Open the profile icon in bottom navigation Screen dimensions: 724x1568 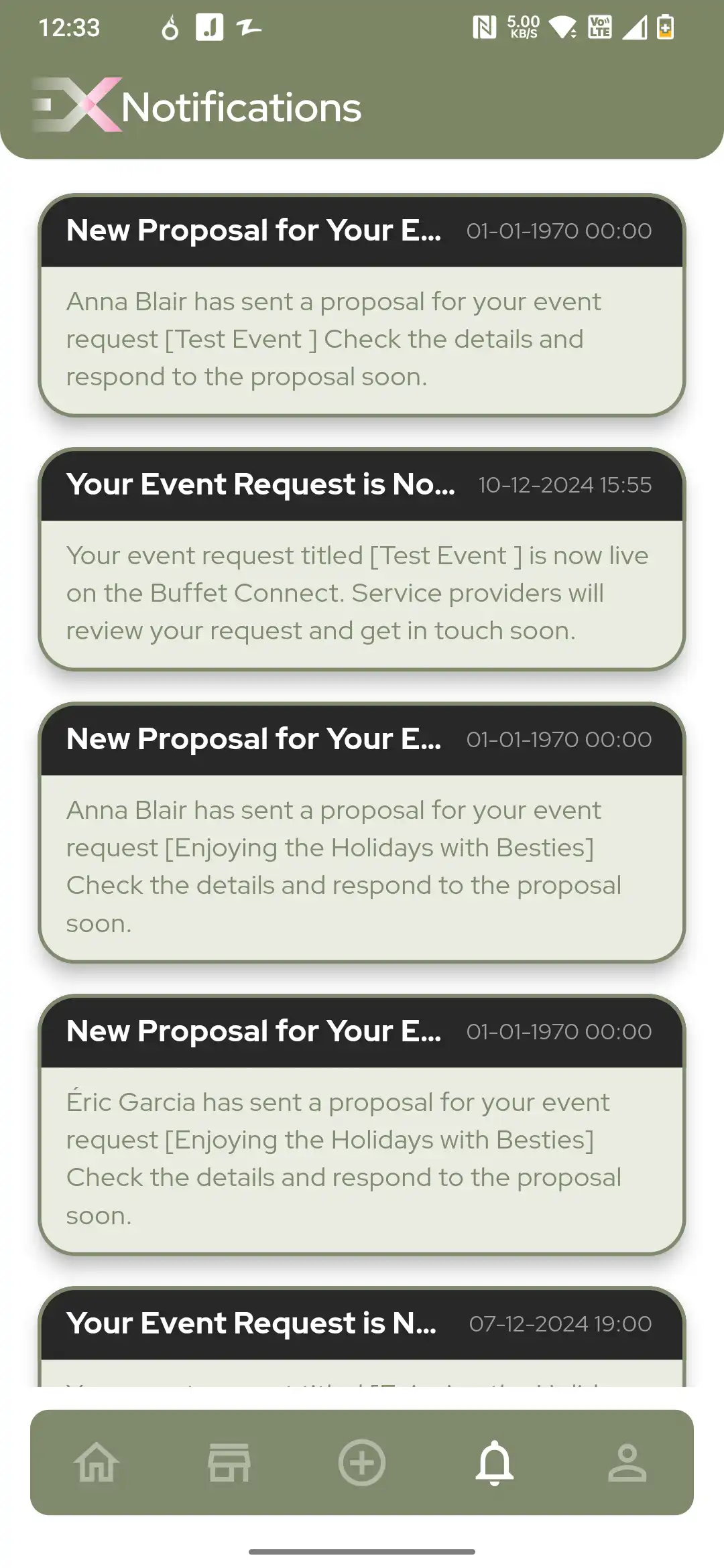(627, 1462)
